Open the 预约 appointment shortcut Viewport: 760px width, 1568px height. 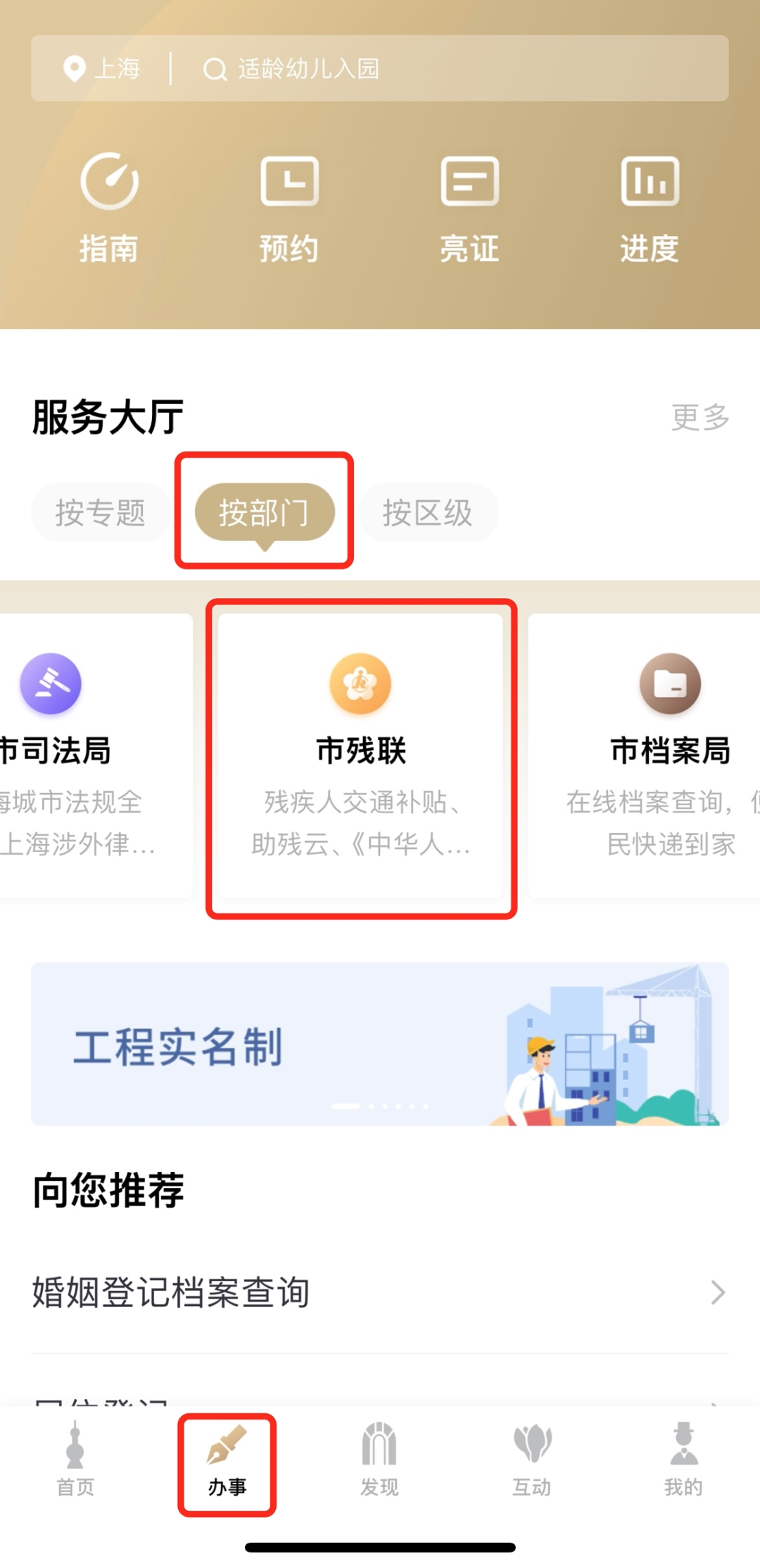tap(289, 209)
